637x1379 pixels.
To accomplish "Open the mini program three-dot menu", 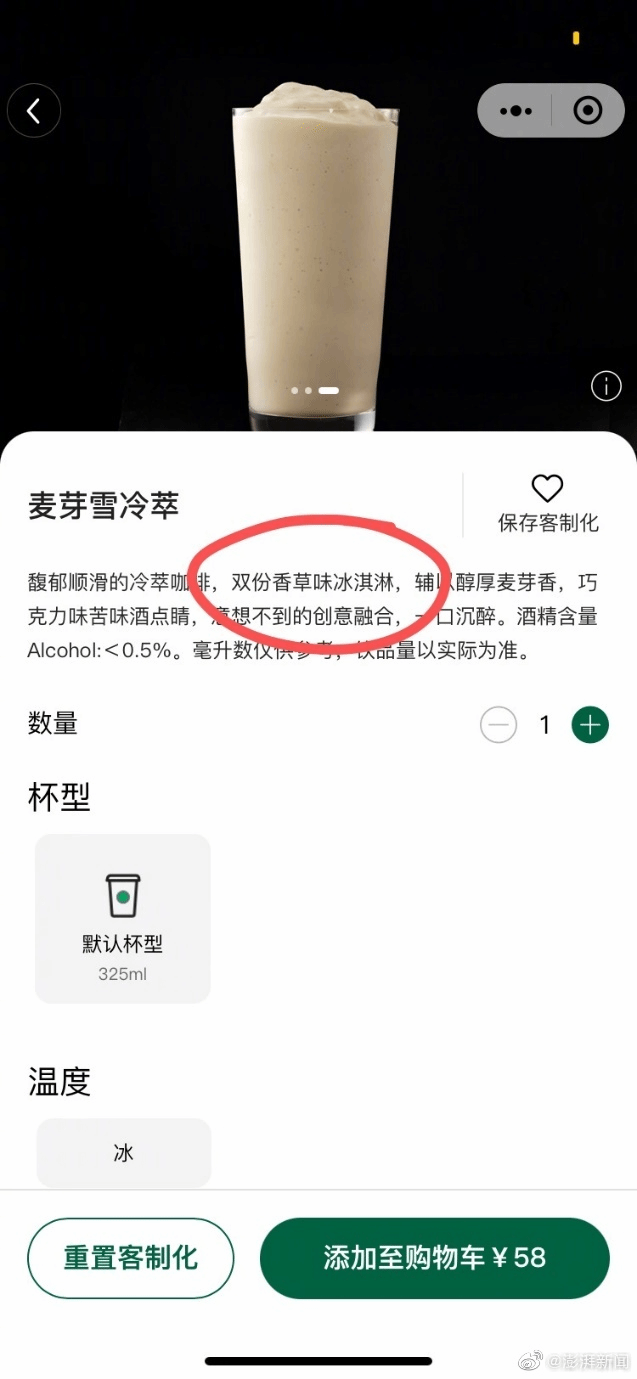I will [x=516, y=111].
